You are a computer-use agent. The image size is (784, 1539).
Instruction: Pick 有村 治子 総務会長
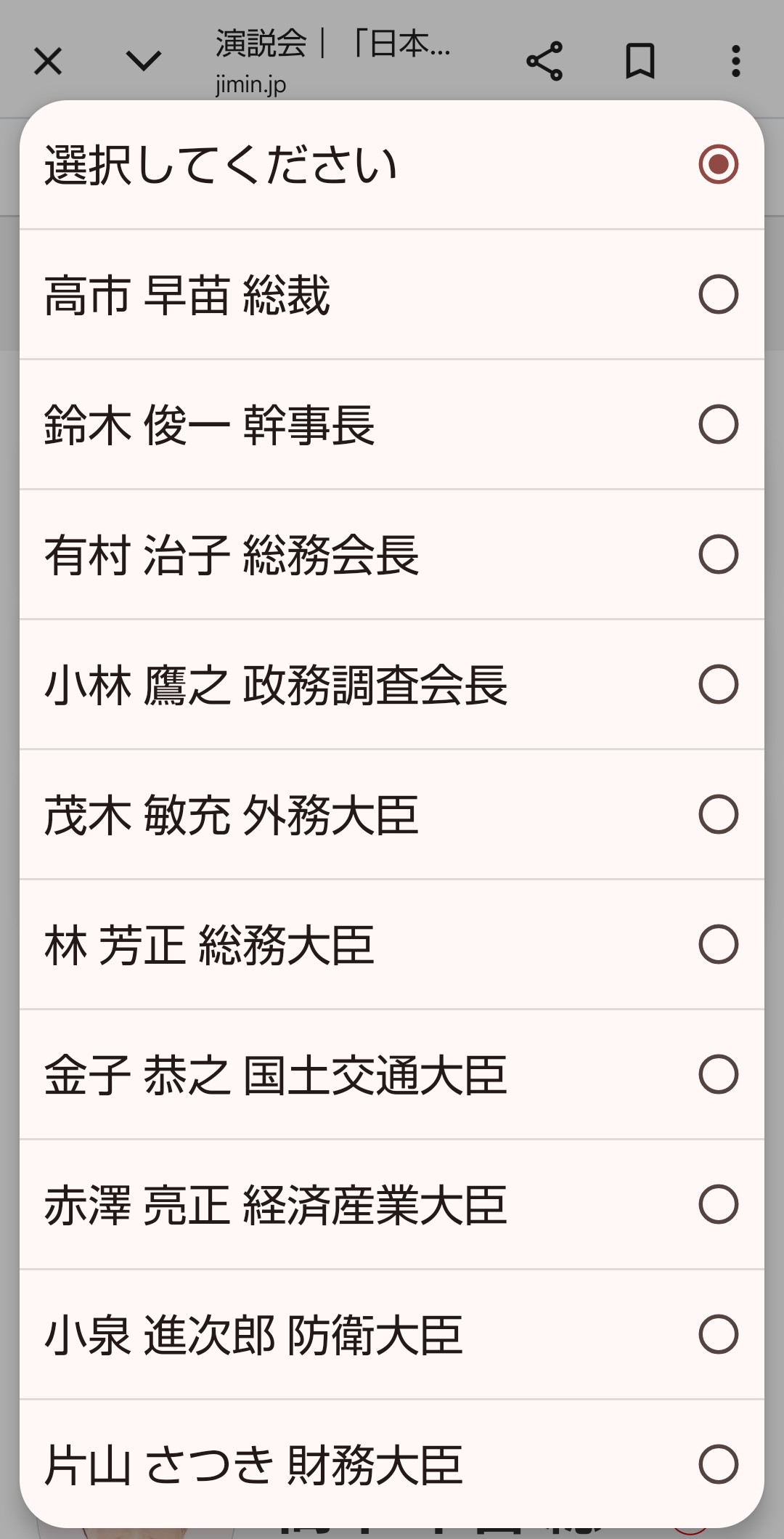coord(392,555)
